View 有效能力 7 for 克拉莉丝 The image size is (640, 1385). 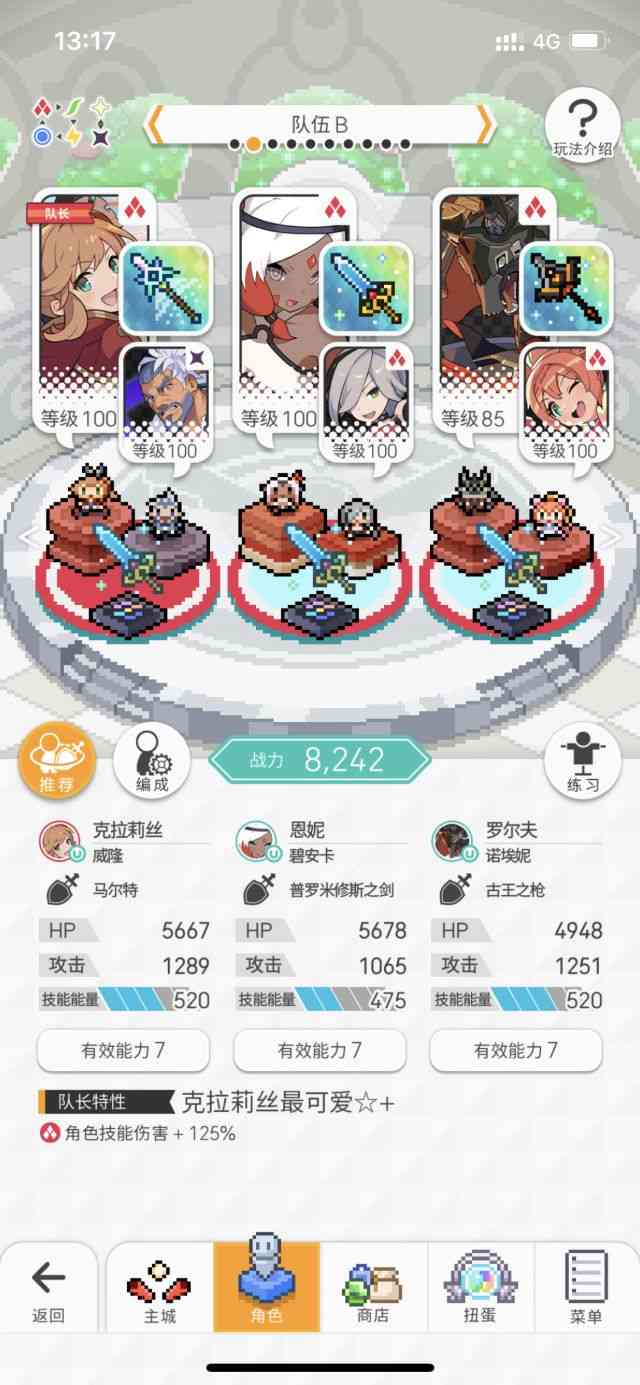click(123, 1050)
